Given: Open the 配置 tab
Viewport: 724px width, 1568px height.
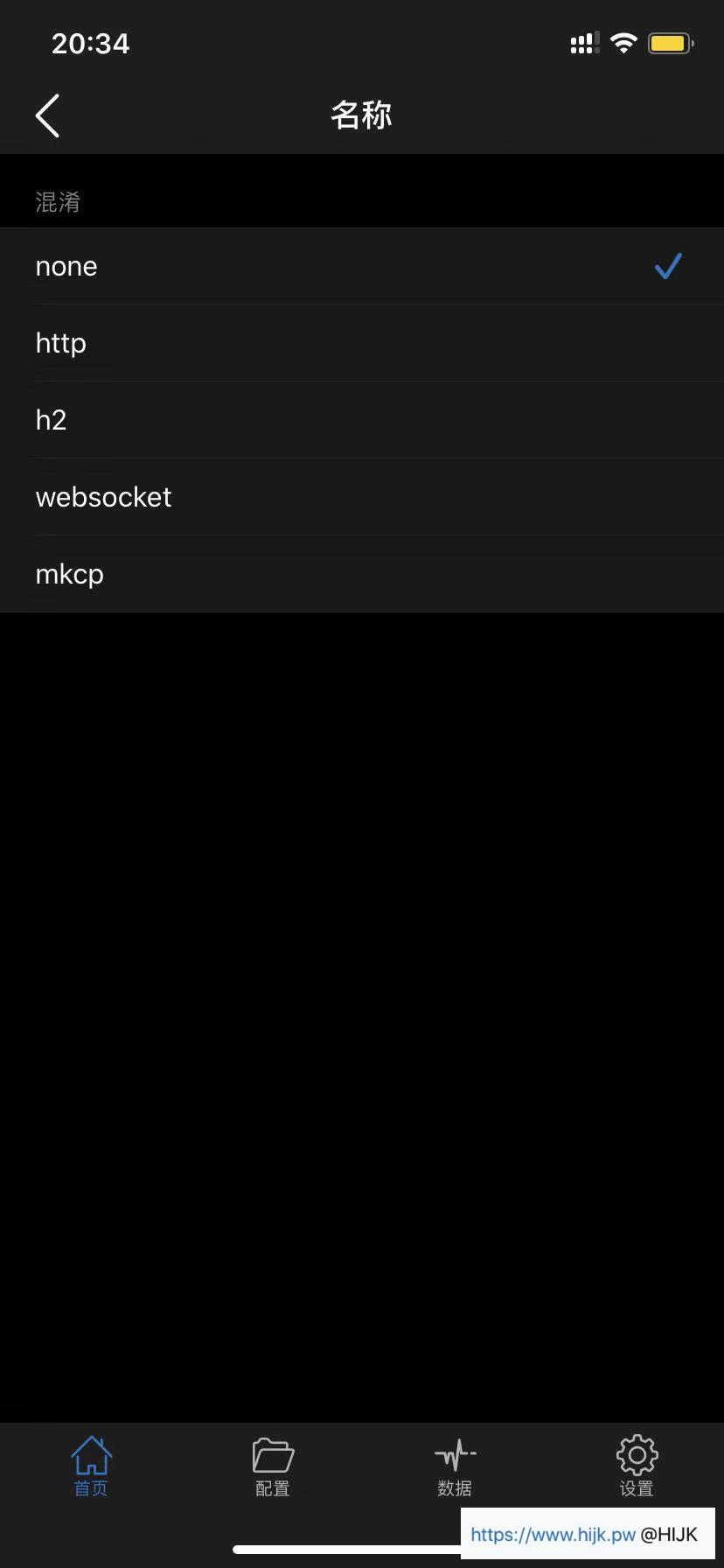Looking at the screenshot, I should click(273, 1466).
